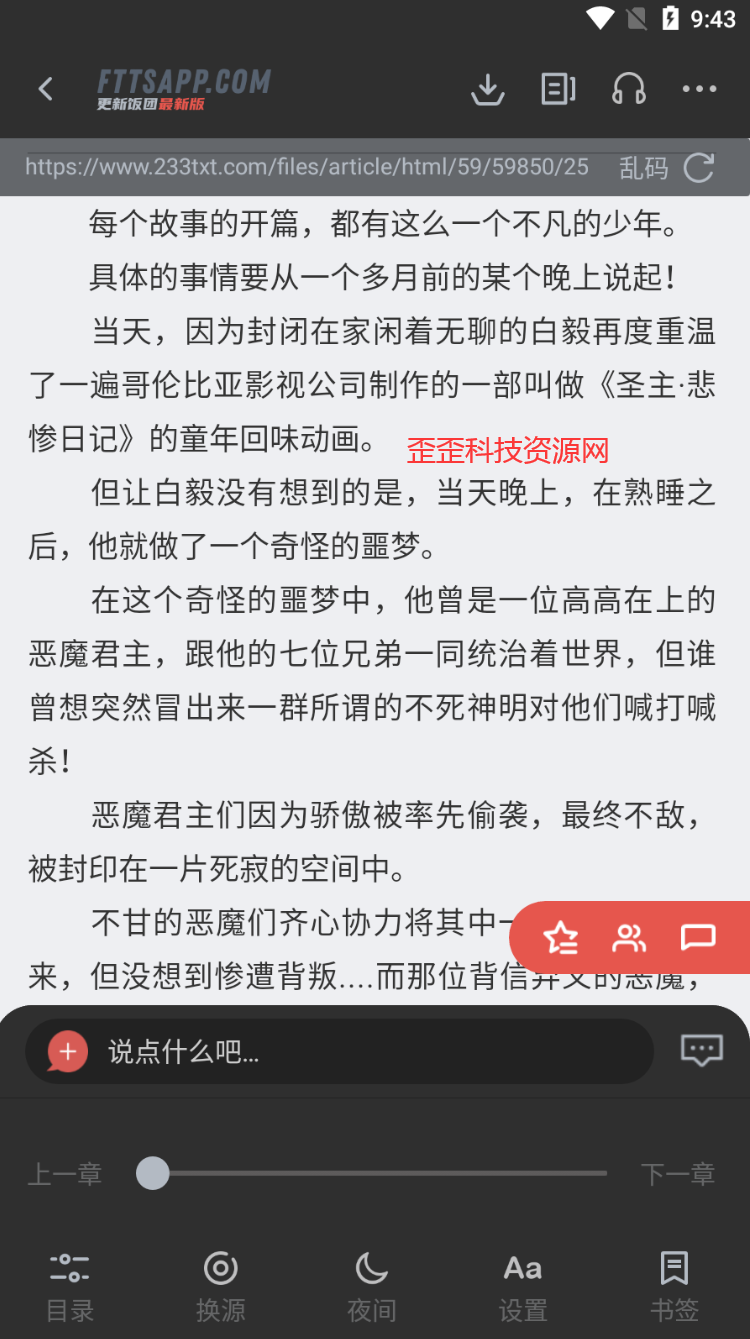This screenshot has width=750, height=1339.
Task: Refresh the page source
Action: click(699, 168)
